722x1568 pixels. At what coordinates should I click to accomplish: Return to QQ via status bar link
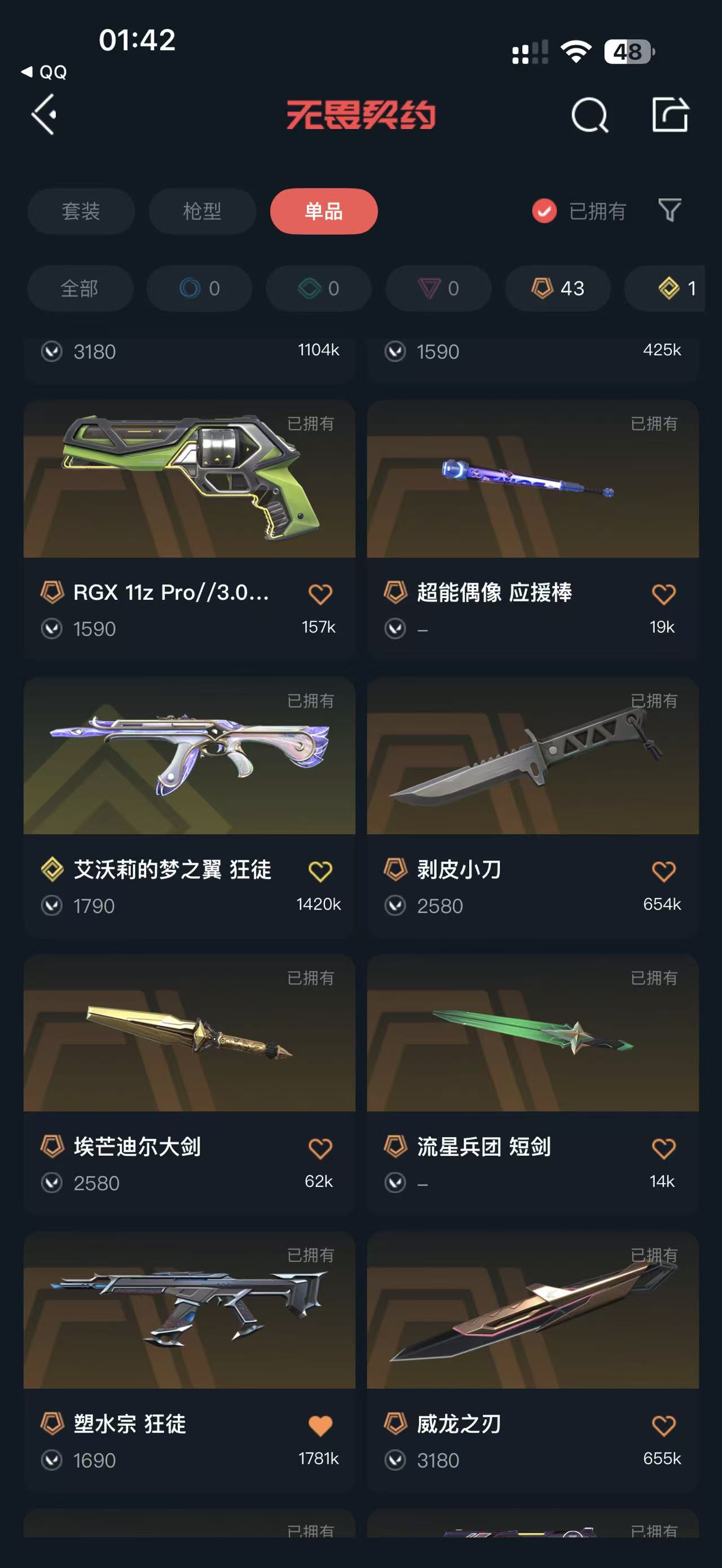coord(45,72)
